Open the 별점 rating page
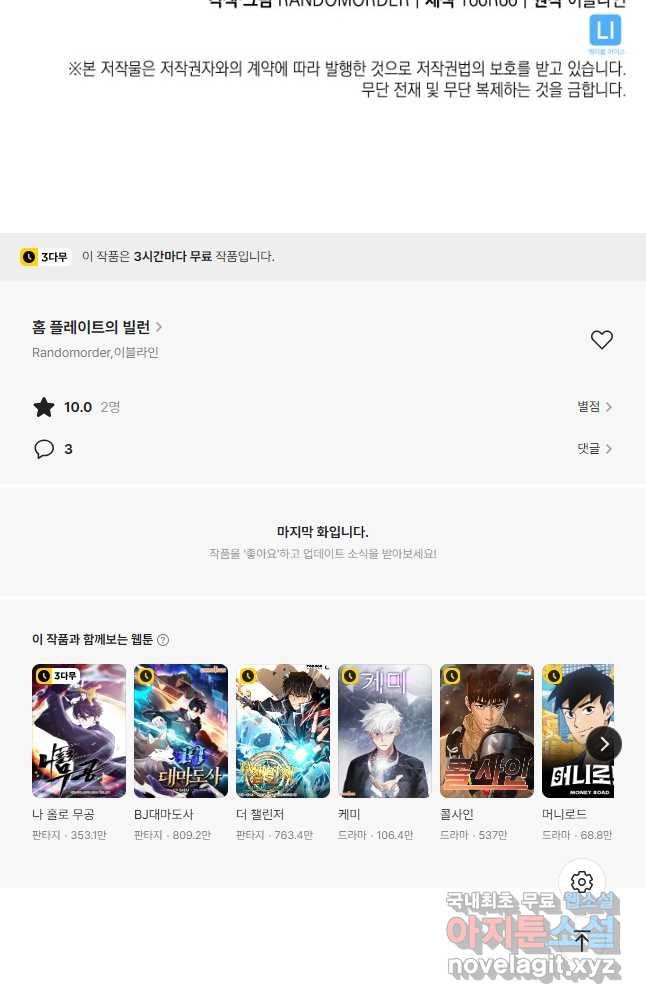The height and width of the screenshot is (1004, 646). pos(594,407)
